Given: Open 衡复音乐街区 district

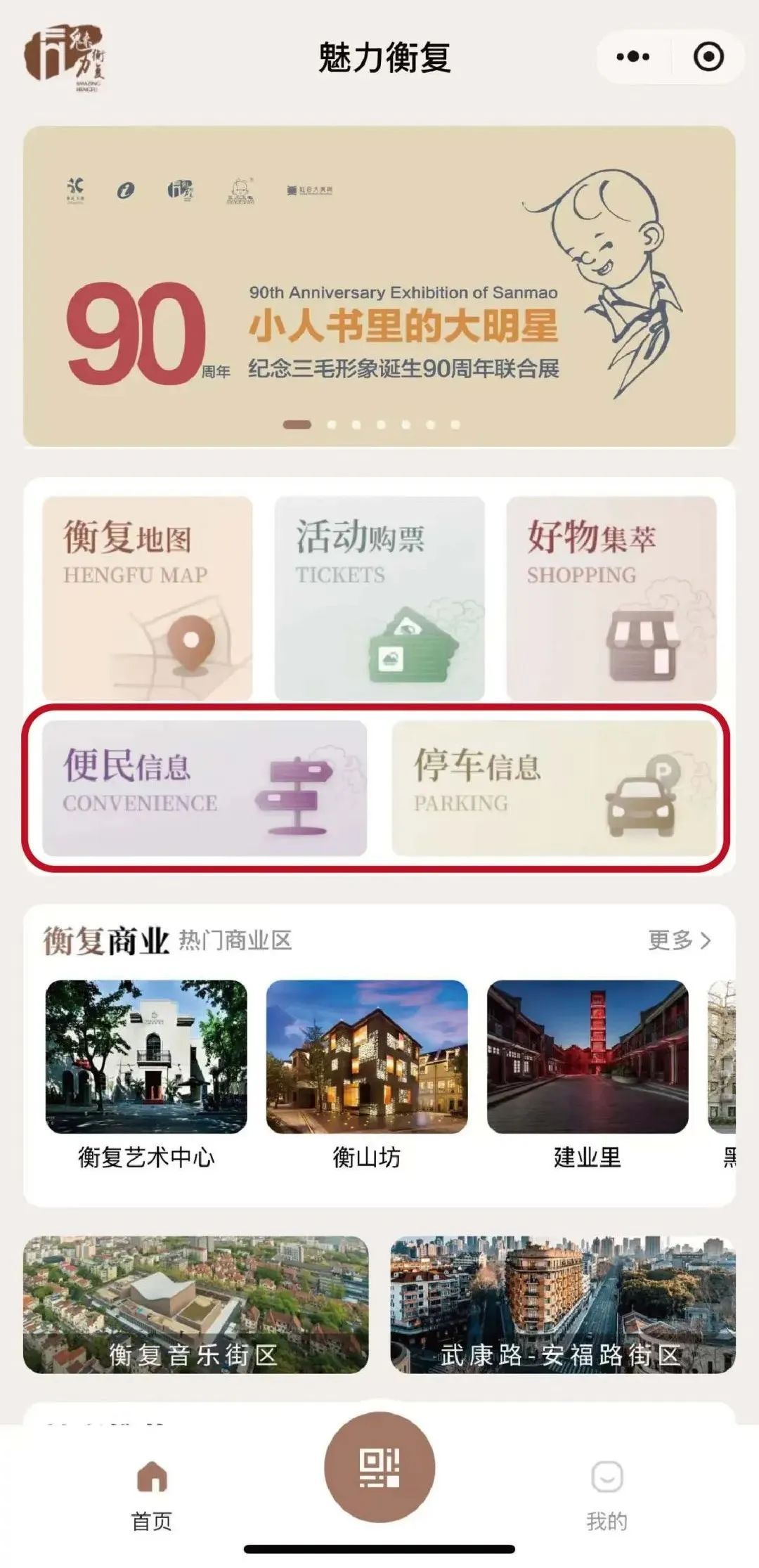Looking at the screenshot, I should pos(195,1304).
